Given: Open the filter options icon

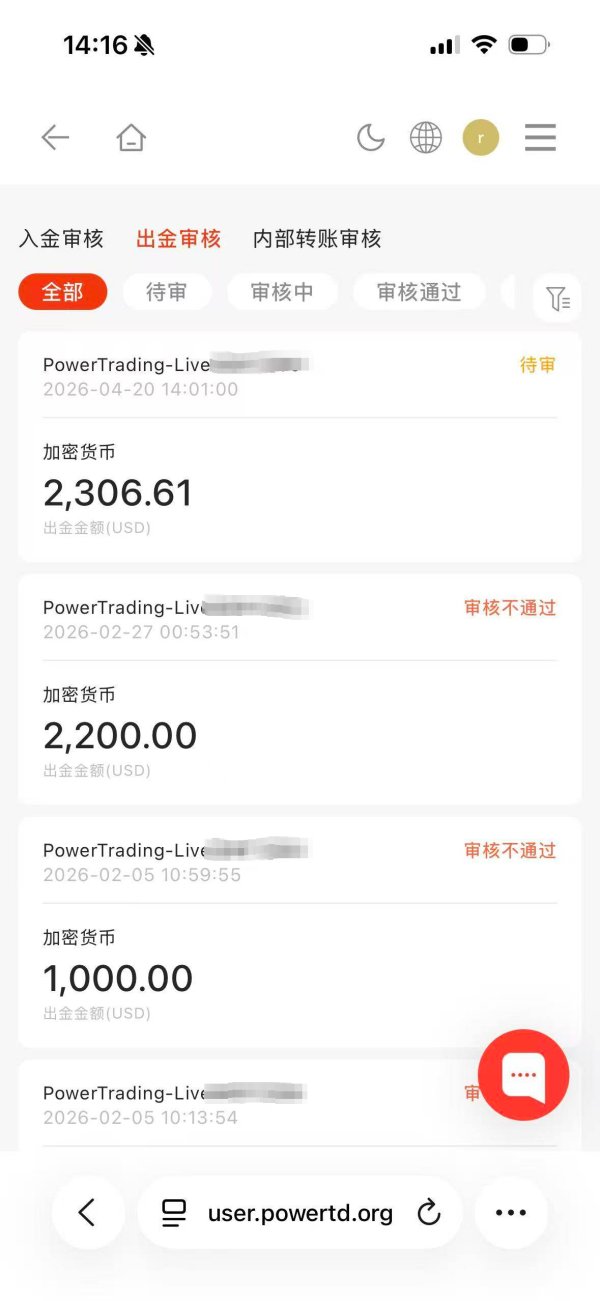Looking at the screenshot, I should (557, 298).
